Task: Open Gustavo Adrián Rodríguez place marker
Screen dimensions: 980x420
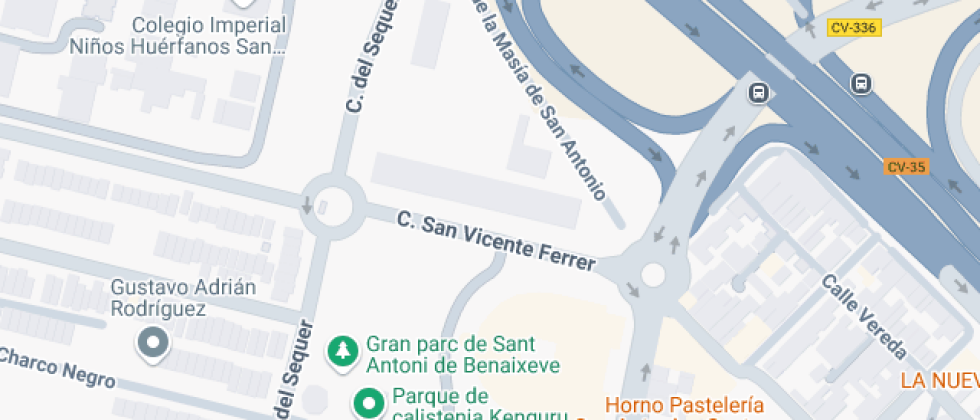Action: (153, 344)
